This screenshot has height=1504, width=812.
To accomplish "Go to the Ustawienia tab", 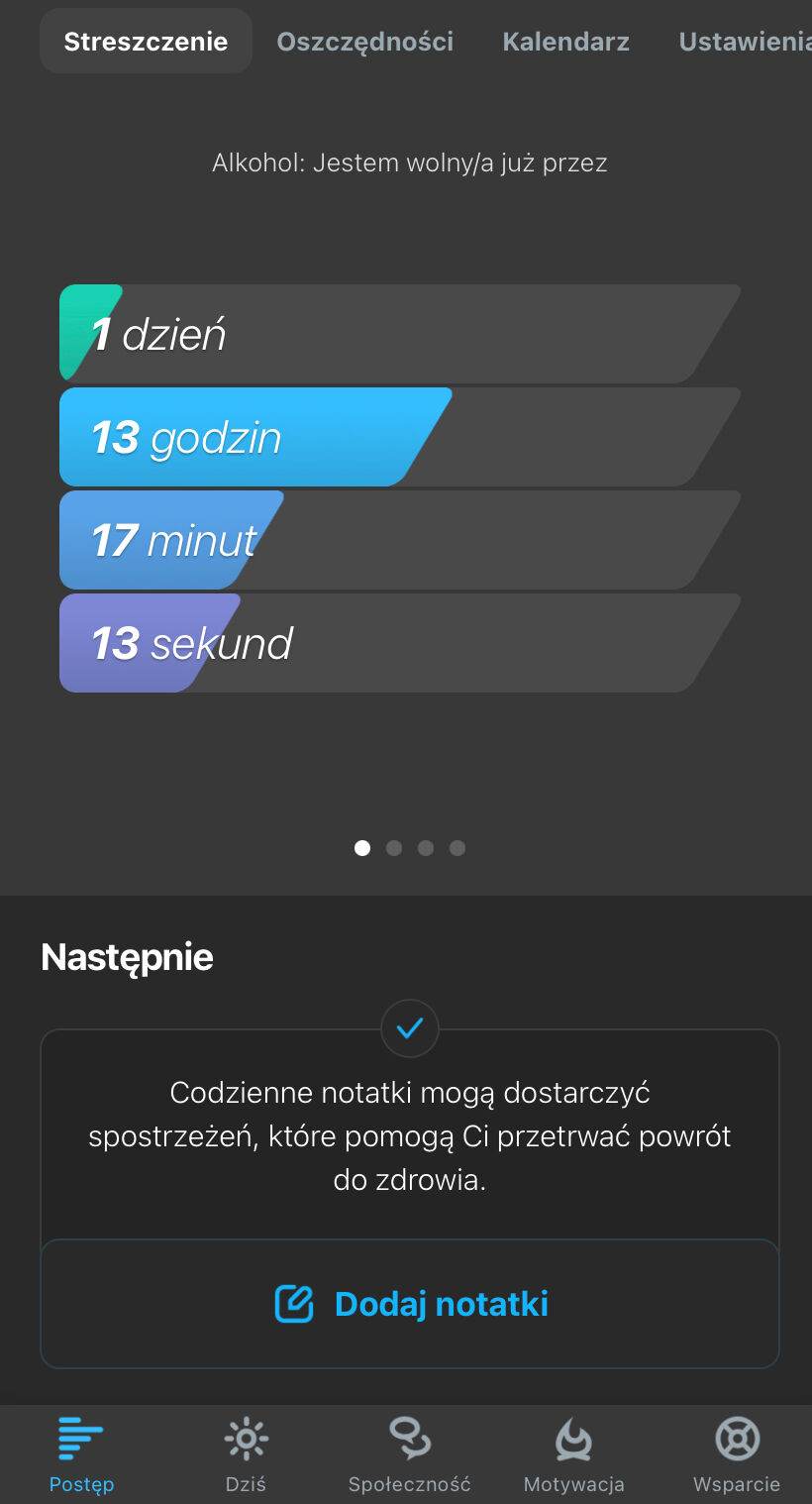I will coord(743,42).
